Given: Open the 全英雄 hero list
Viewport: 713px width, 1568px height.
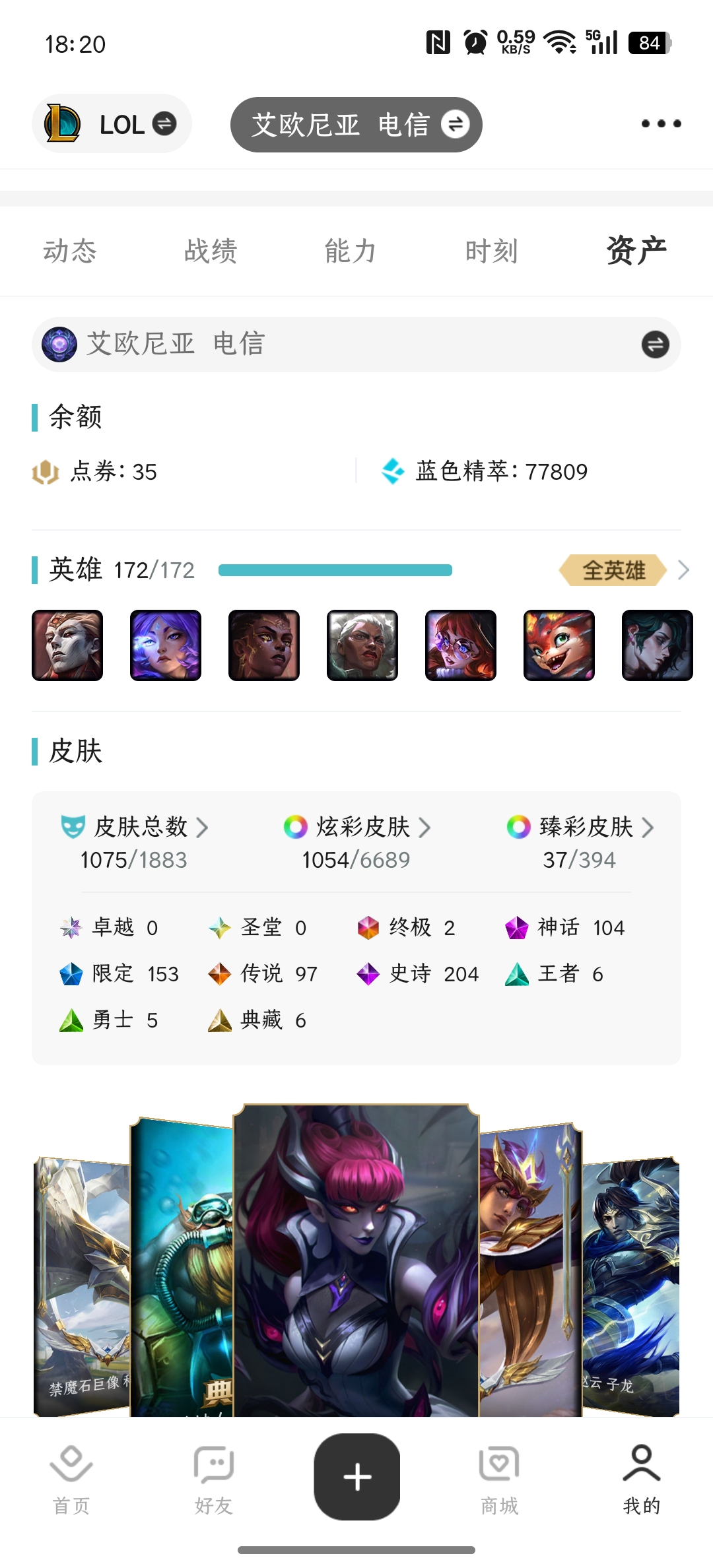Looking at the screenshot, I should (624, 570).
